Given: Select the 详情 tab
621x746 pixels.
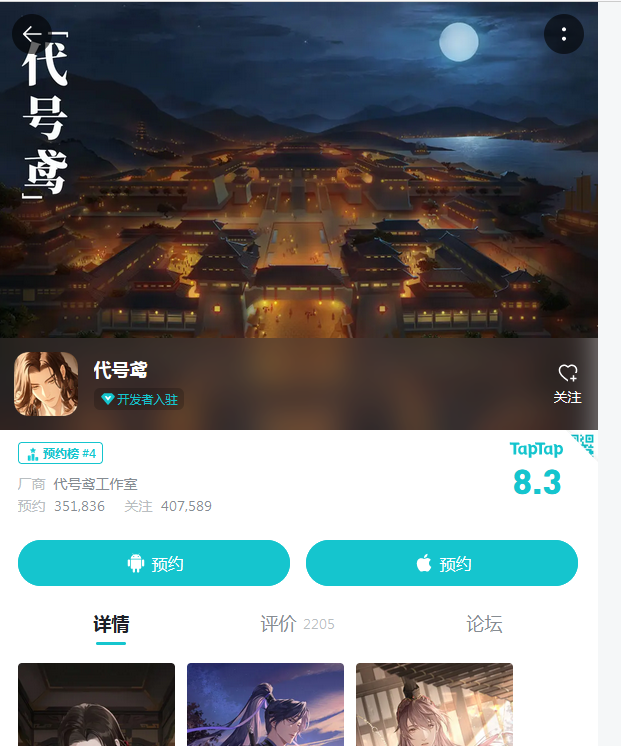Looking at the screenshot, I should click(x=111, y=624).
